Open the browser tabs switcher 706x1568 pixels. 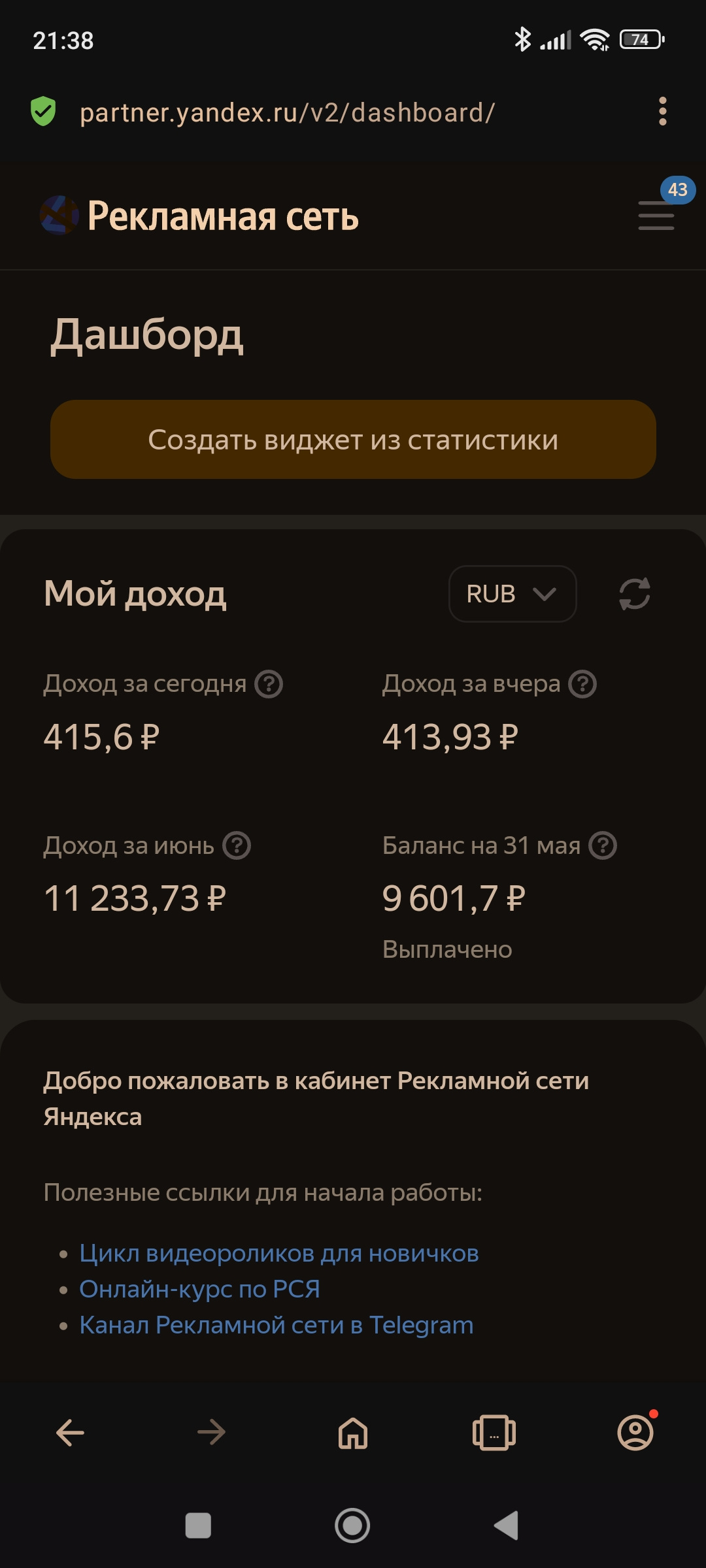pos(494,1433)
